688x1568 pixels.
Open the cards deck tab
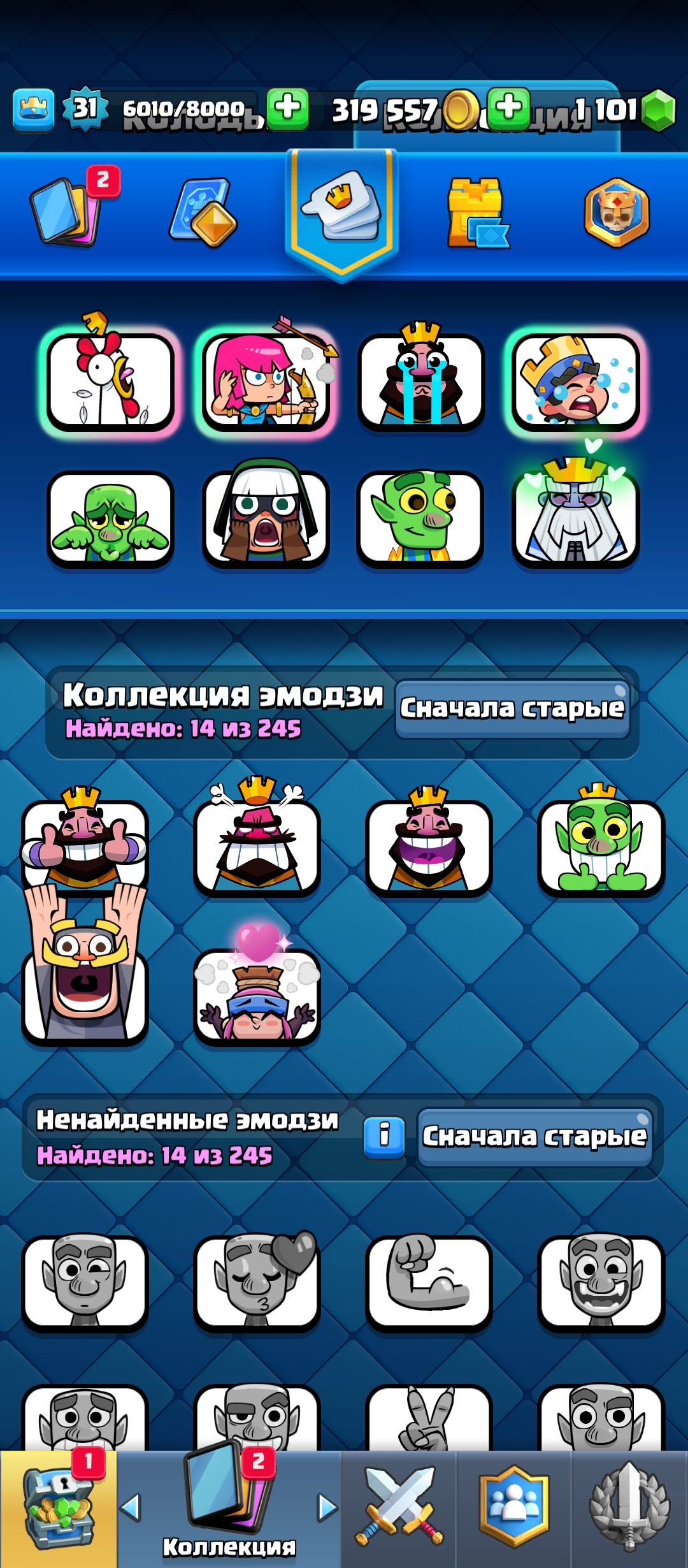tap(67, 210)
